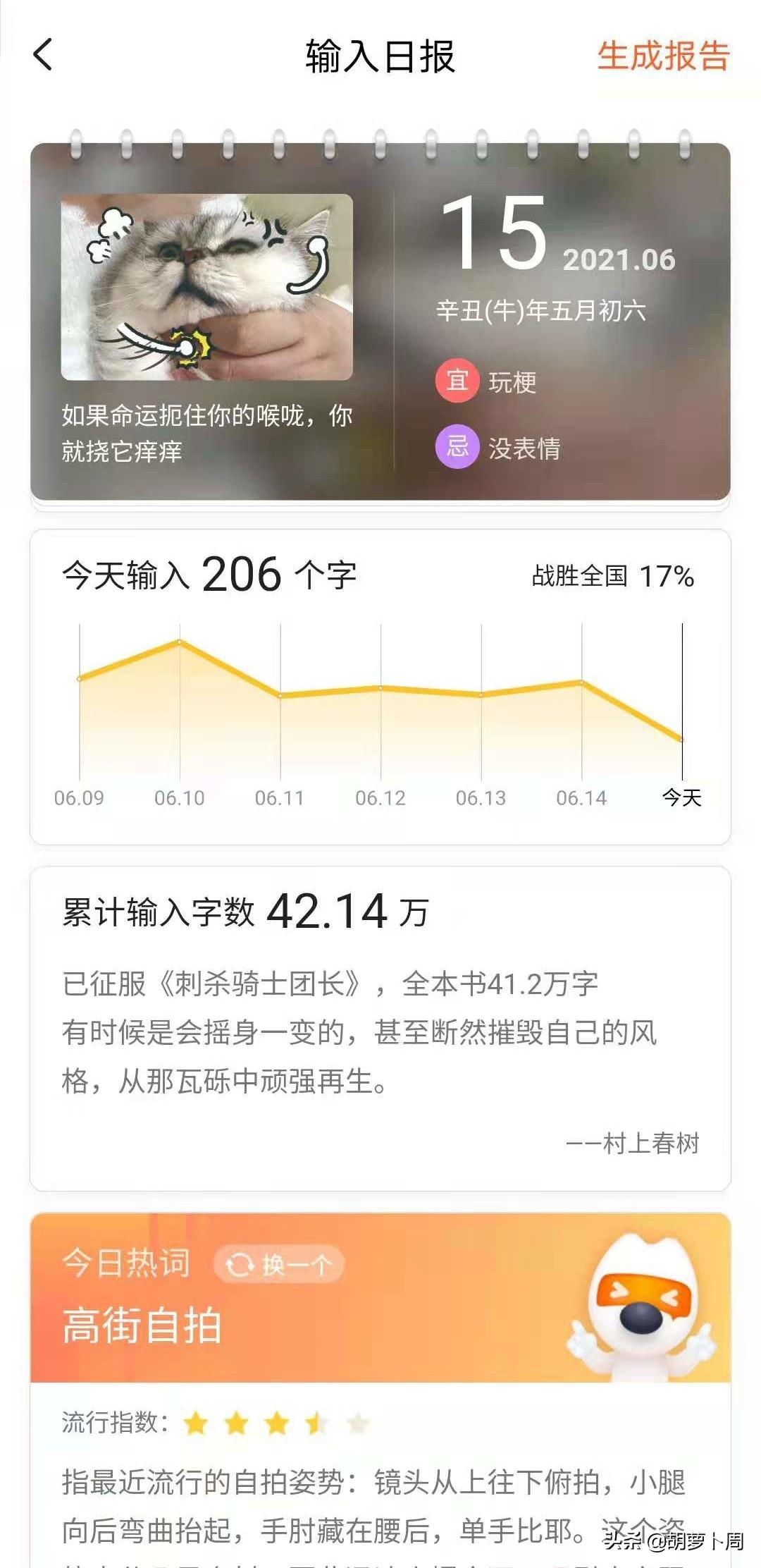Tap 换一个 to change the hot word
The width and height of the screenshot is (761, 1568).
tap(279, 1265)
